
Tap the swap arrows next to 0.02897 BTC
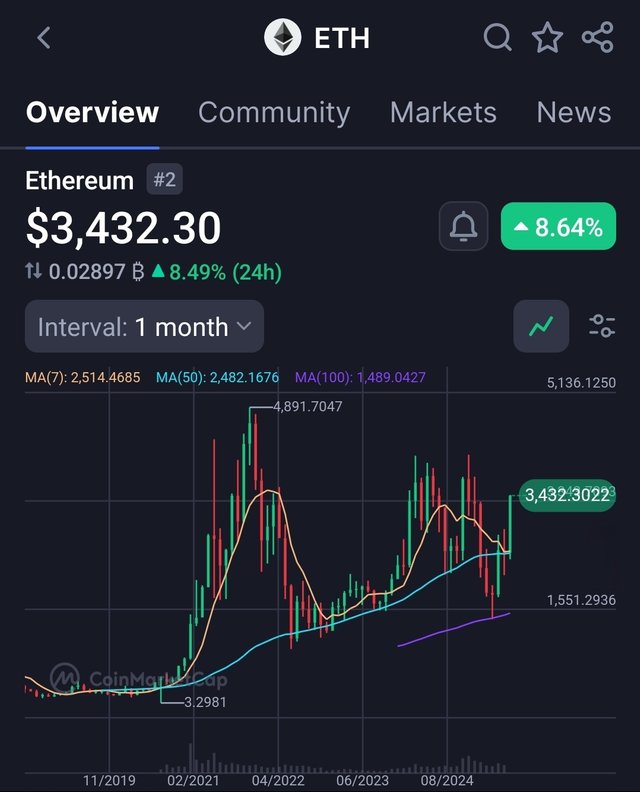coord(34,271)
